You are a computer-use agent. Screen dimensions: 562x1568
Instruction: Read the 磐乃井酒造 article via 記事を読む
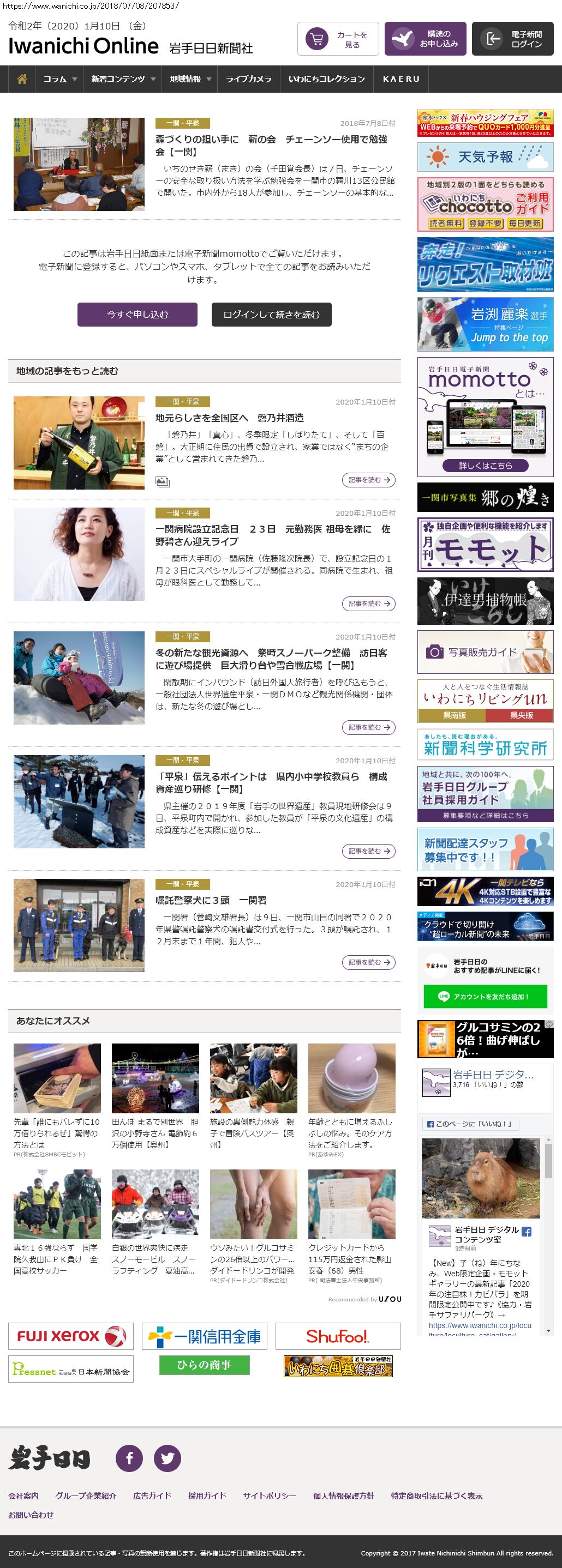coord(368,480)
